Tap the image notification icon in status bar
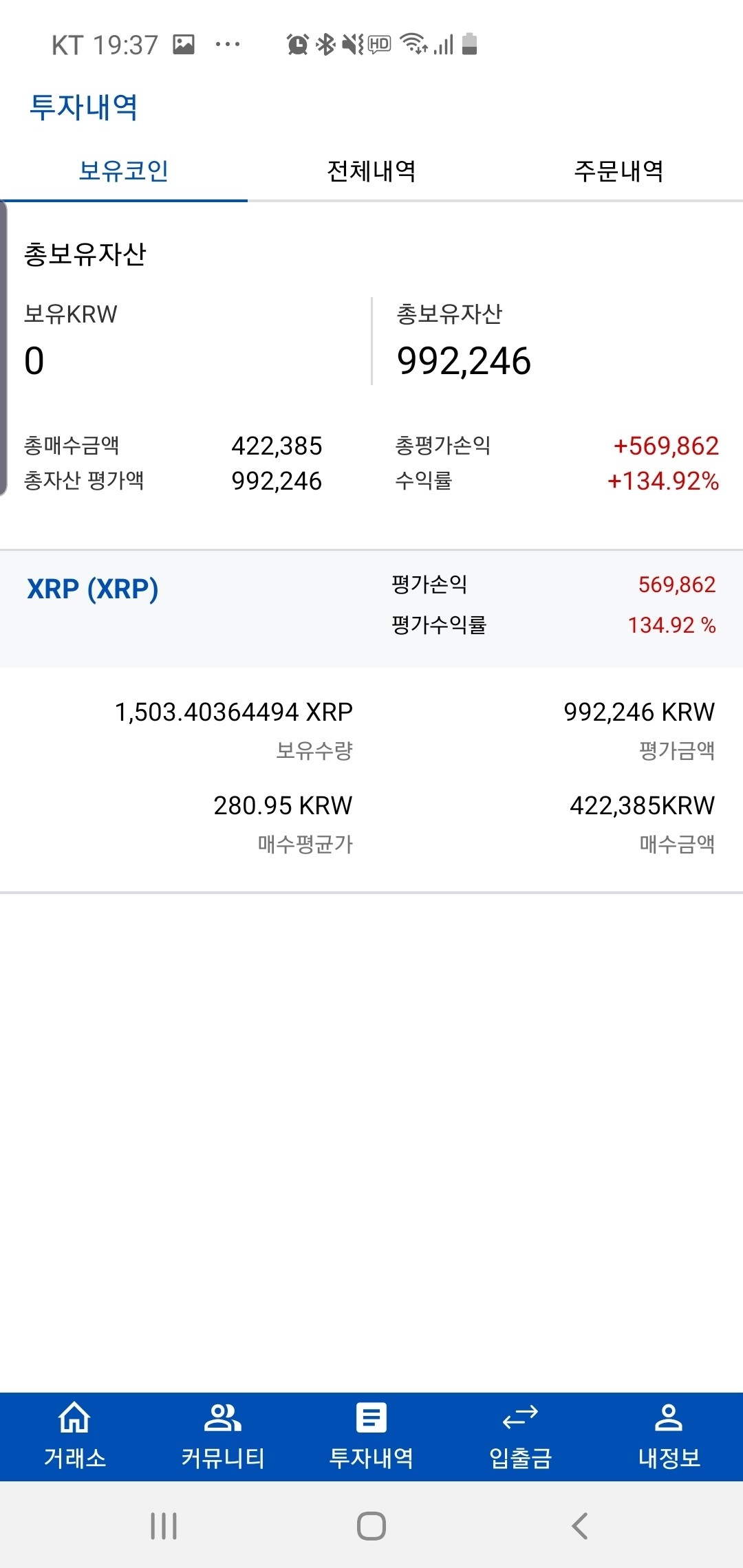Image resolution: width=743 pixels, height=1568 pixels. tap(184, 43)
